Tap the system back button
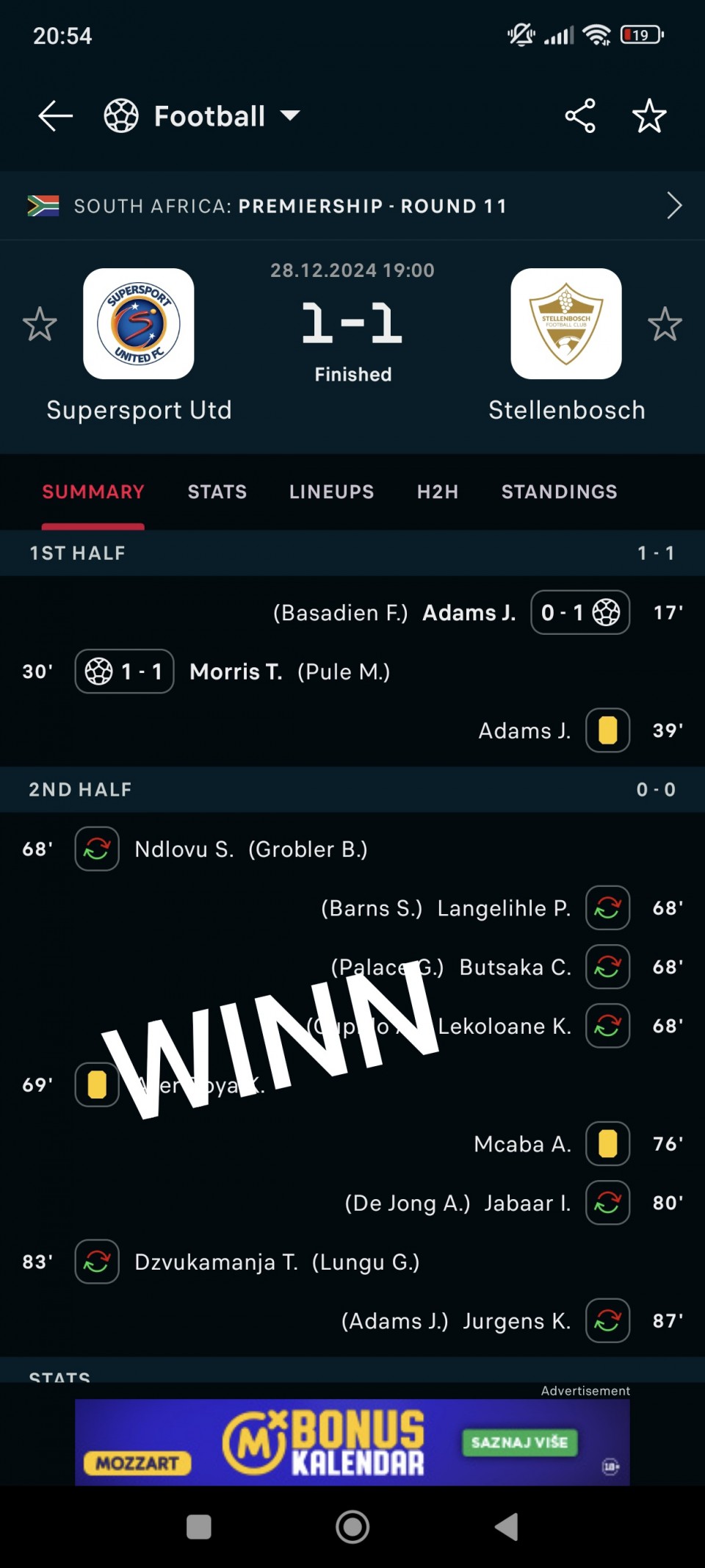Screen dimensions: 705x1568 click(506, 1527)
